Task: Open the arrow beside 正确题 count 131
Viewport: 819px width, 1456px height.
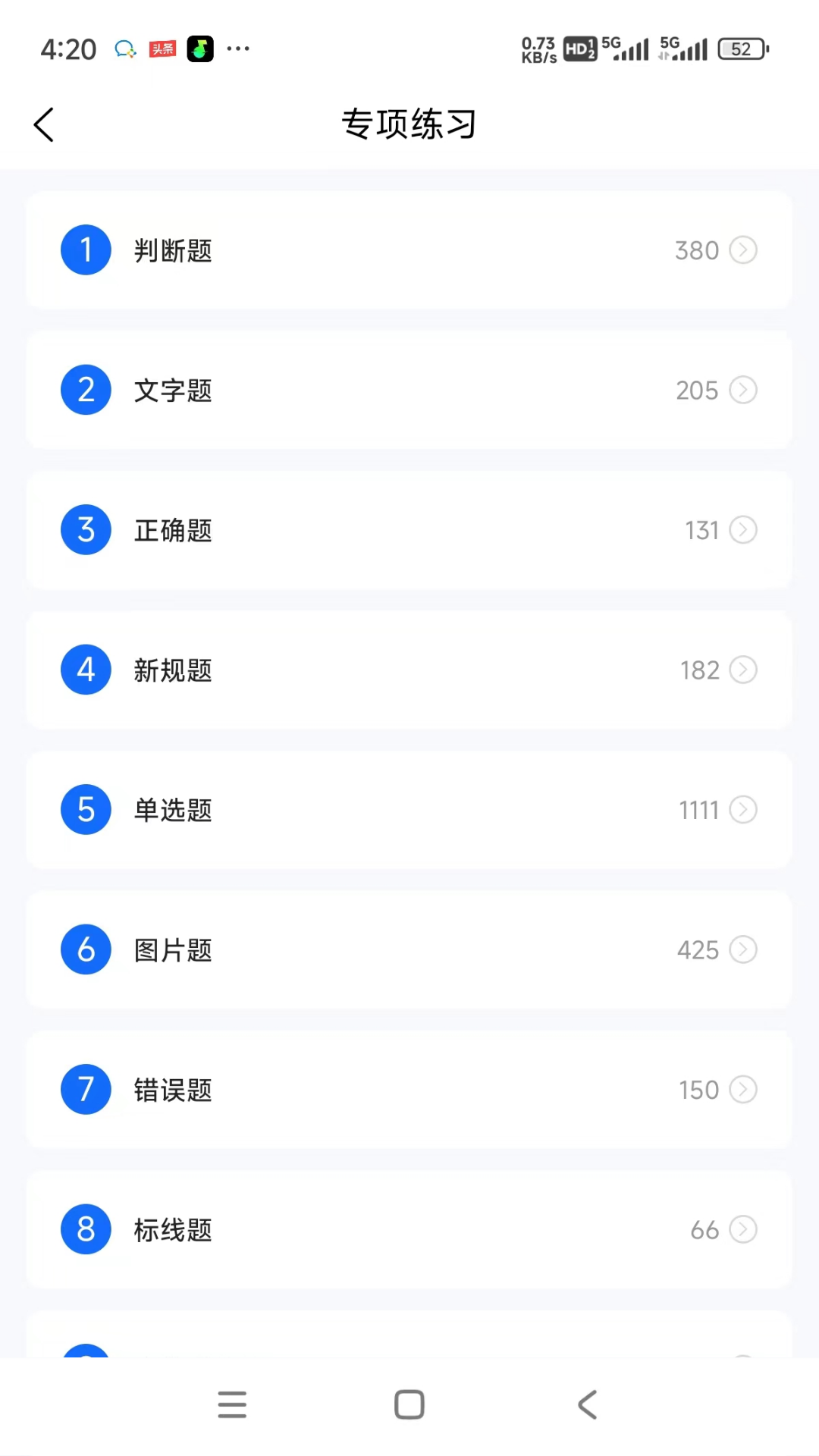Action: [x=743, y=529]
